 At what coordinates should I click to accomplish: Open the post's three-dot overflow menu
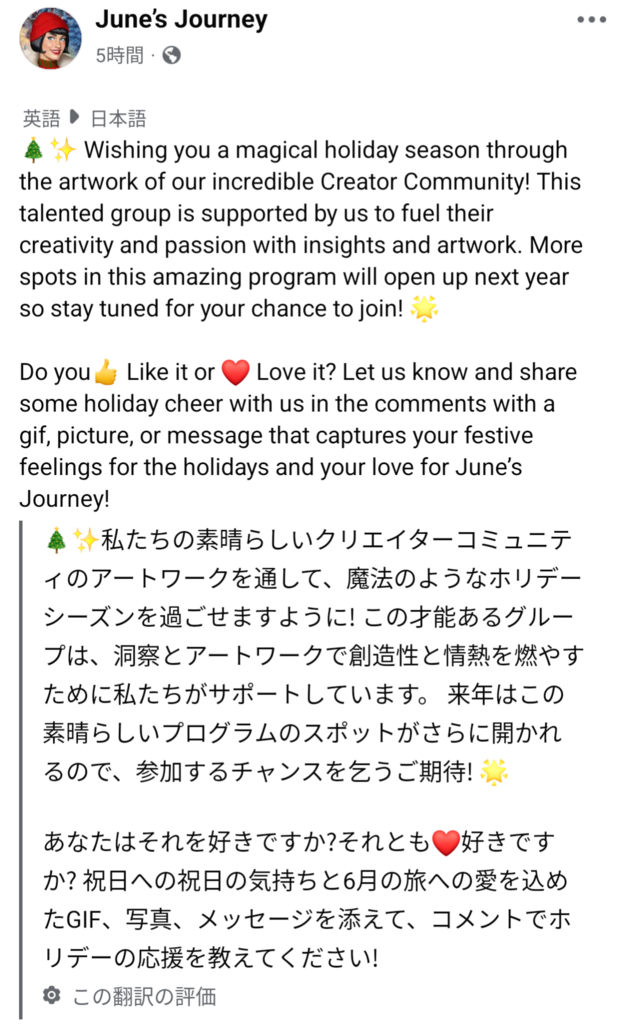point(592,20)
